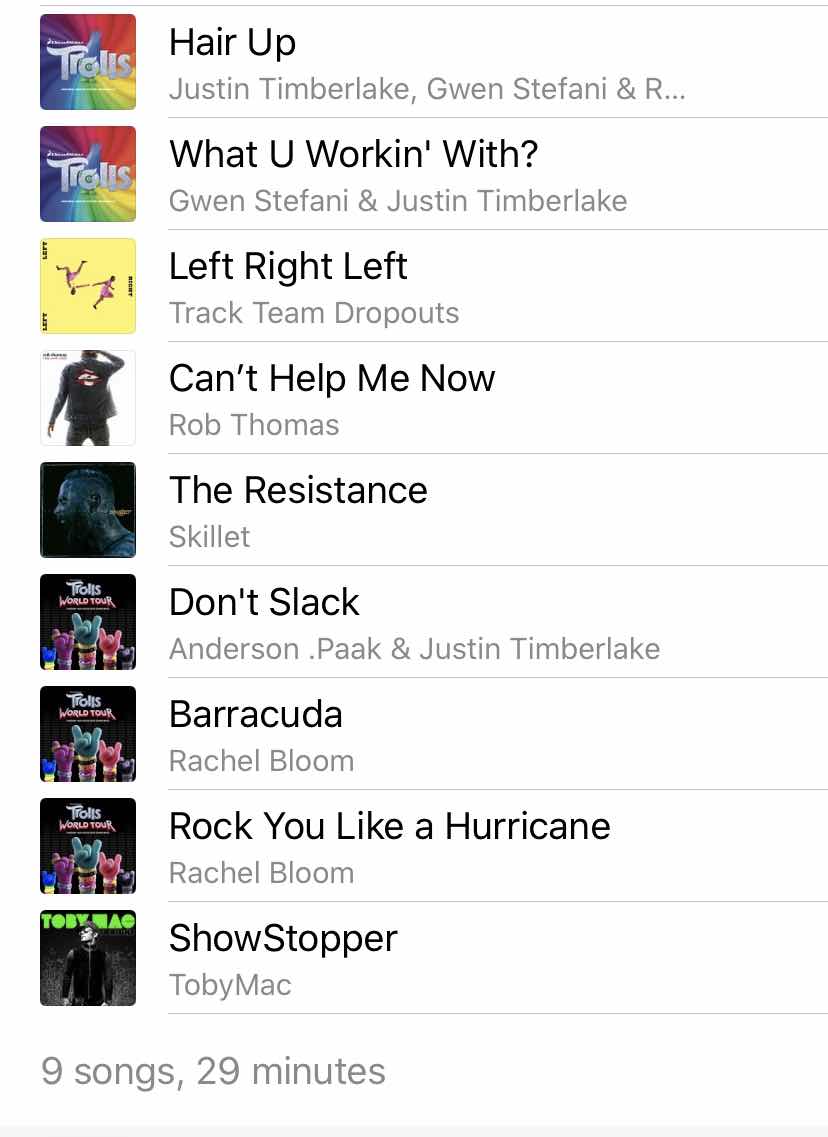Screen dimensions: 828x1137
Task: Play ShowStopper by TobyMac
Action: click(x=283, y=939)
